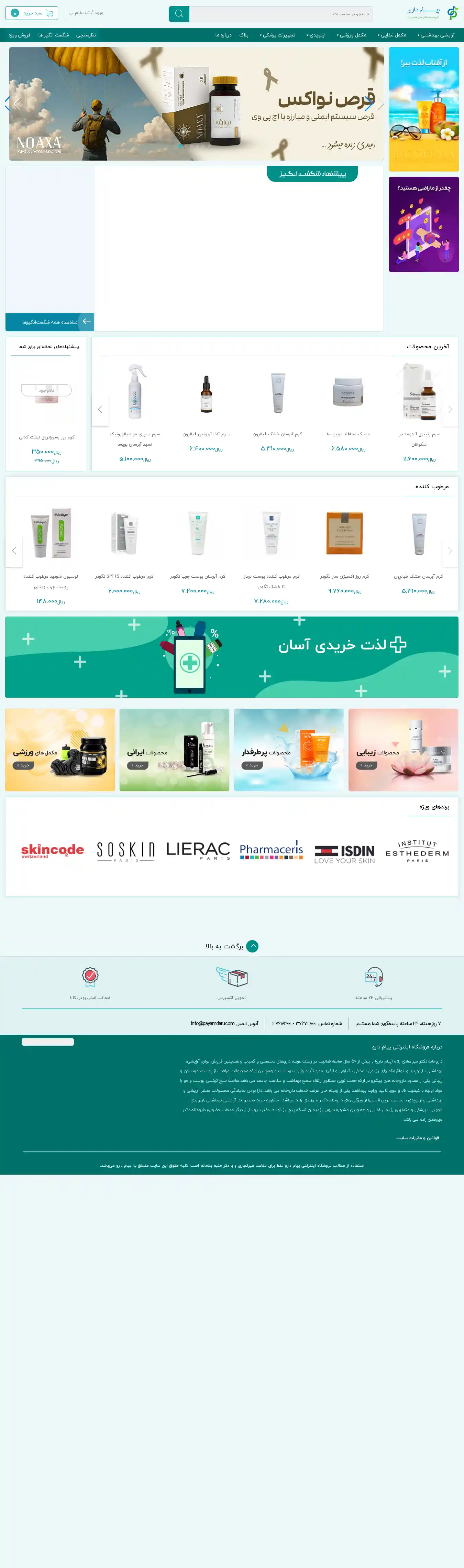Expand the آرایشی بهداشتی menu

436,35
